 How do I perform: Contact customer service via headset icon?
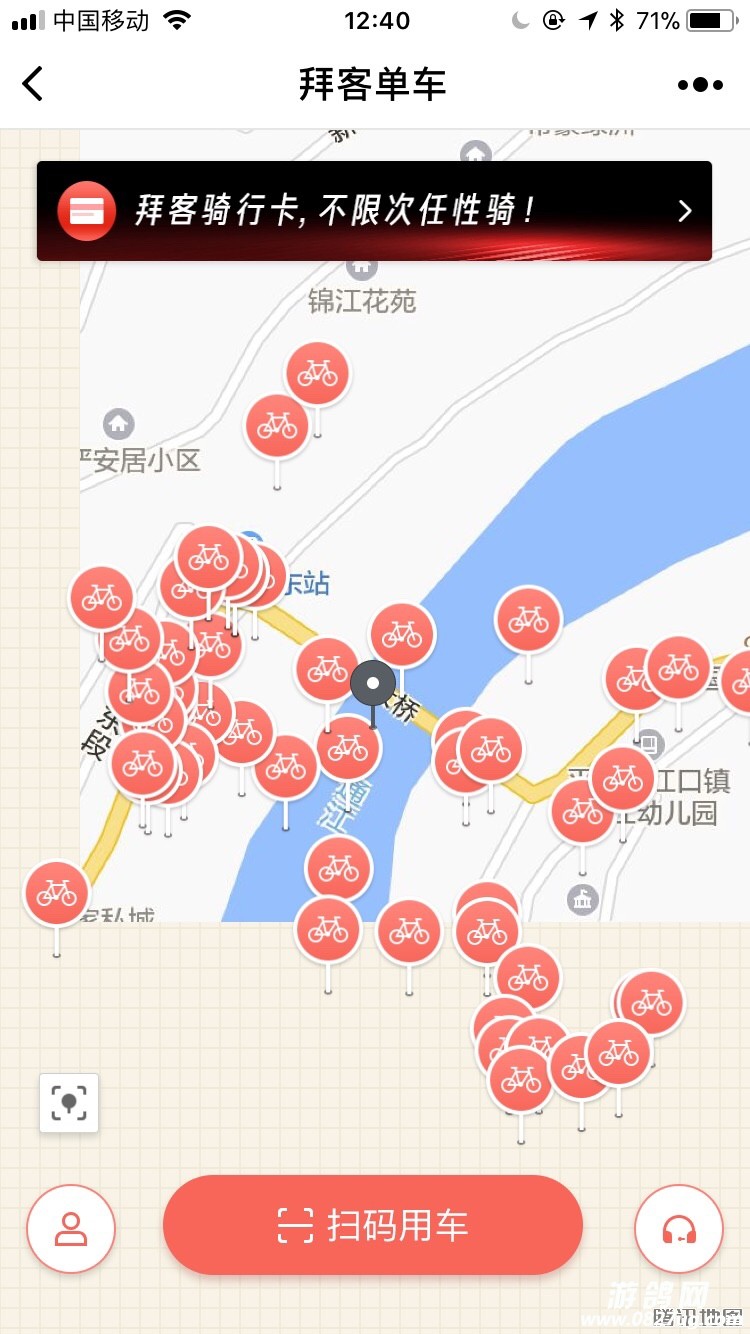(679, 1229)
